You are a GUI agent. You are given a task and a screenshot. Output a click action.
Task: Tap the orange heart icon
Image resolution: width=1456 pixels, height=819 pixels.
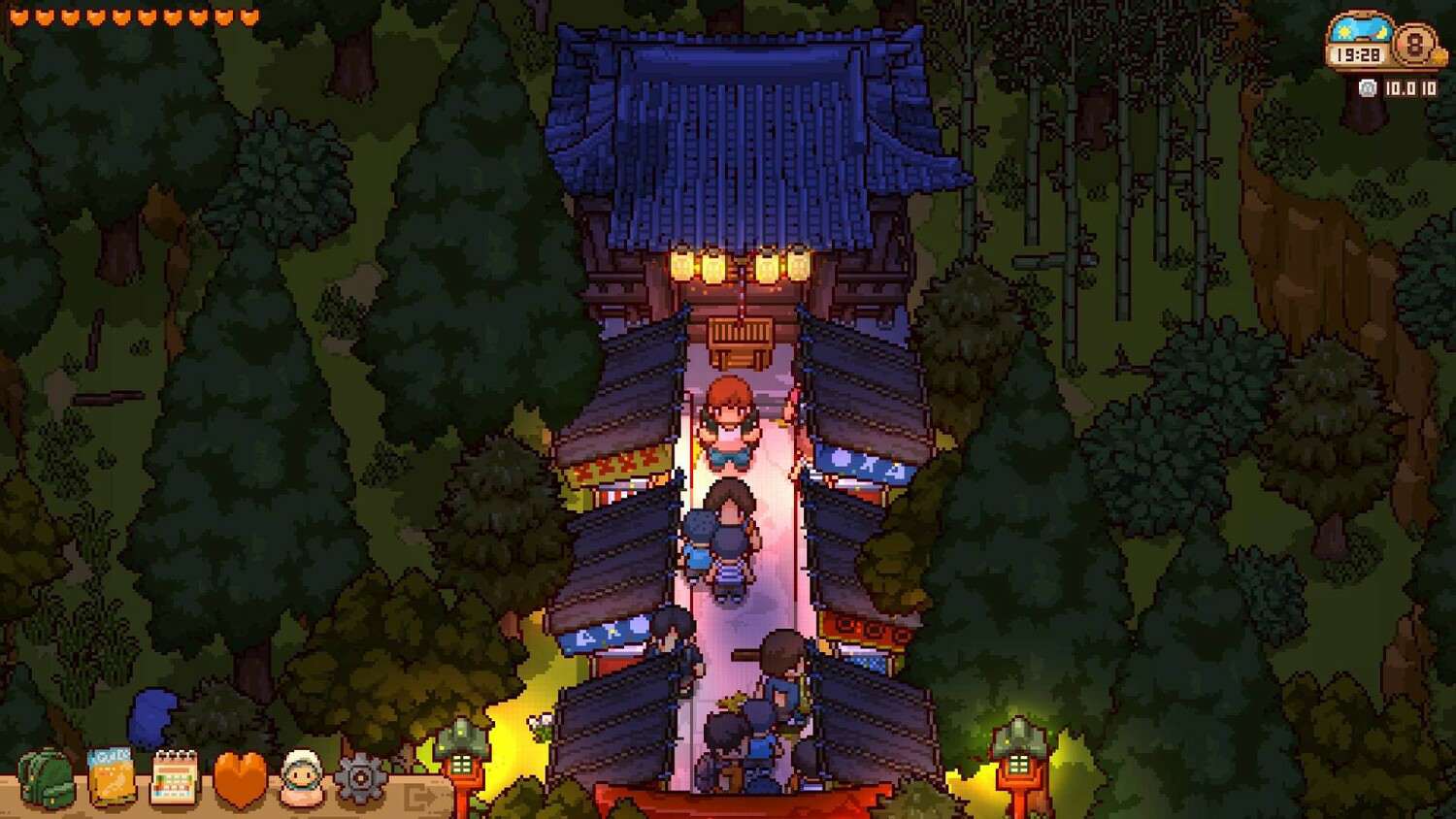click(240, 780)
